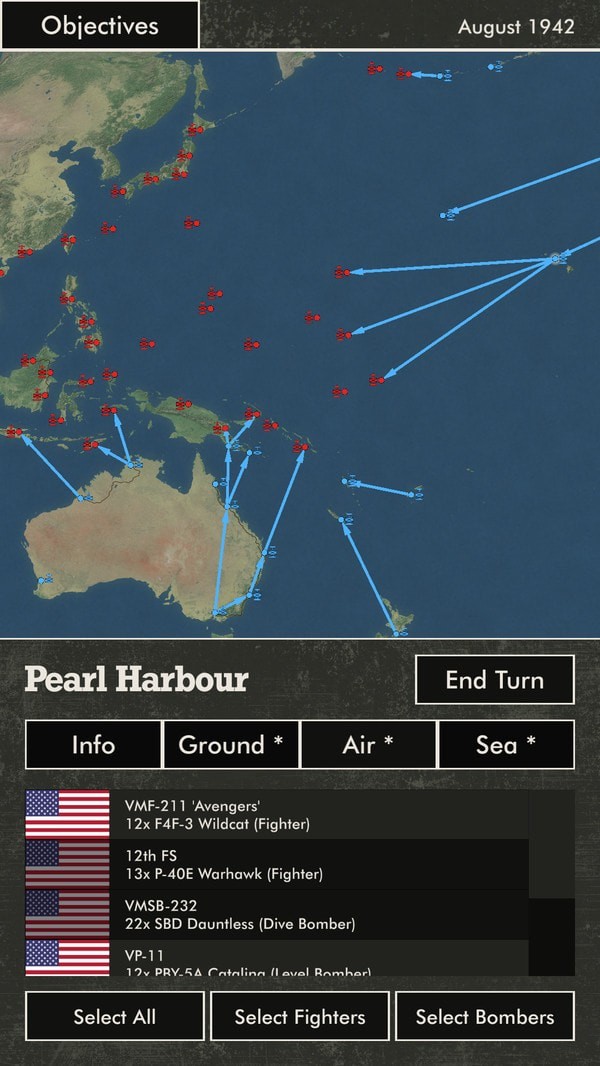
Task: Select the VMSB-232 Dauntless squadron
Action: click(x=276, y=914)
